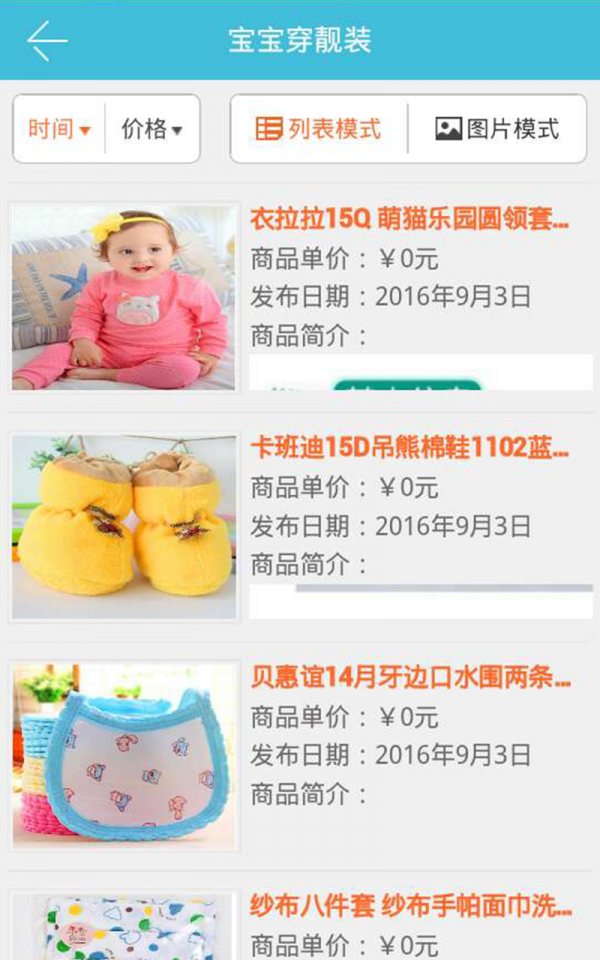
Task: Sort products by 时间
Action: click(59, 129)
